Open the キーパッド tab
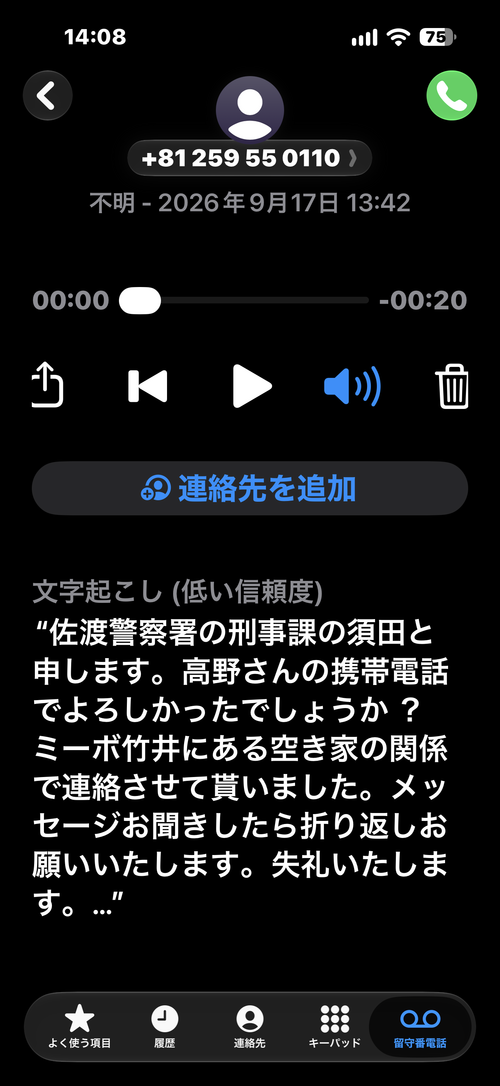 click(335, 1026)
